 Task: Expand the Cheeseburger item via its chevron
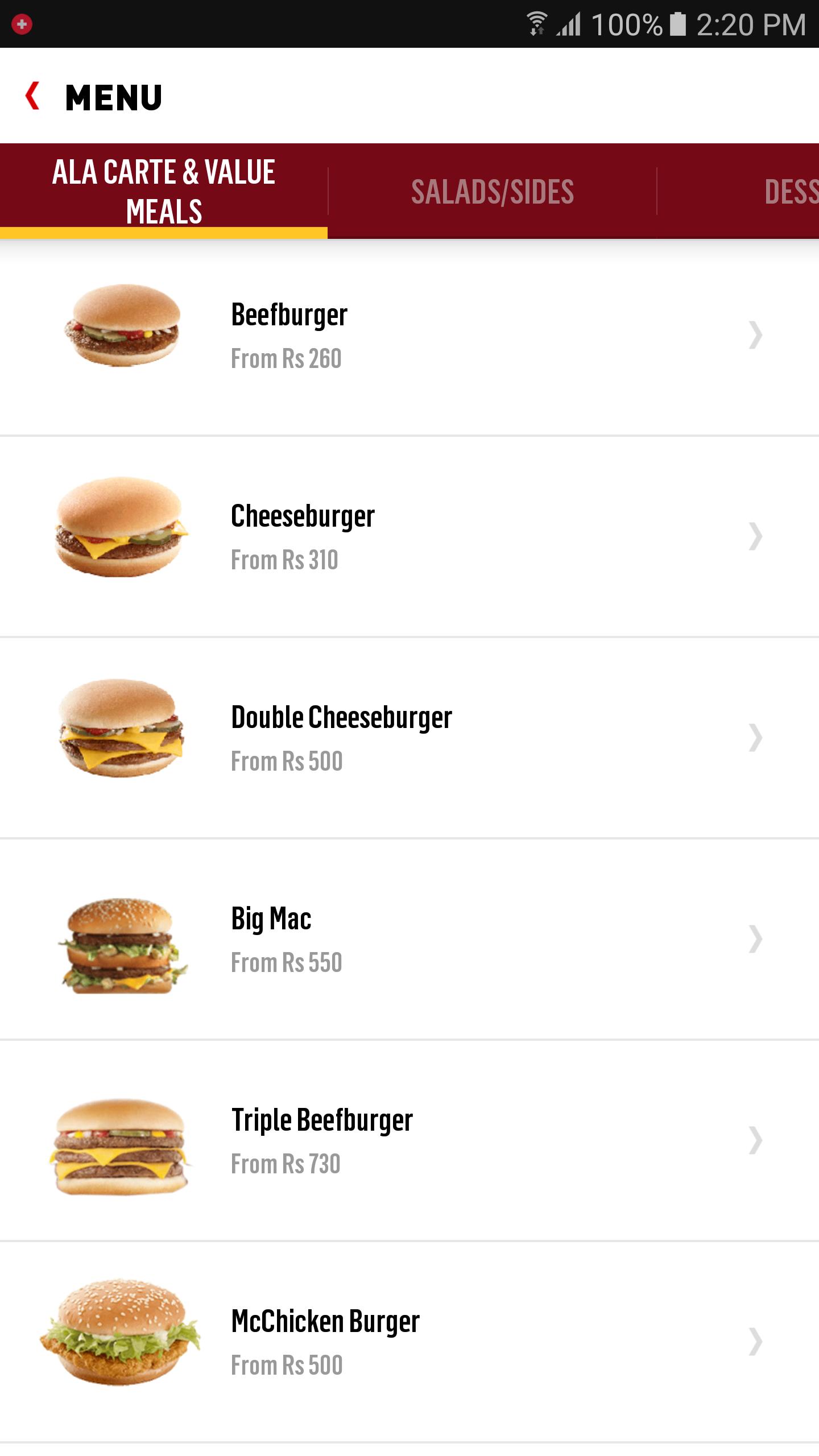click(756, 536)
